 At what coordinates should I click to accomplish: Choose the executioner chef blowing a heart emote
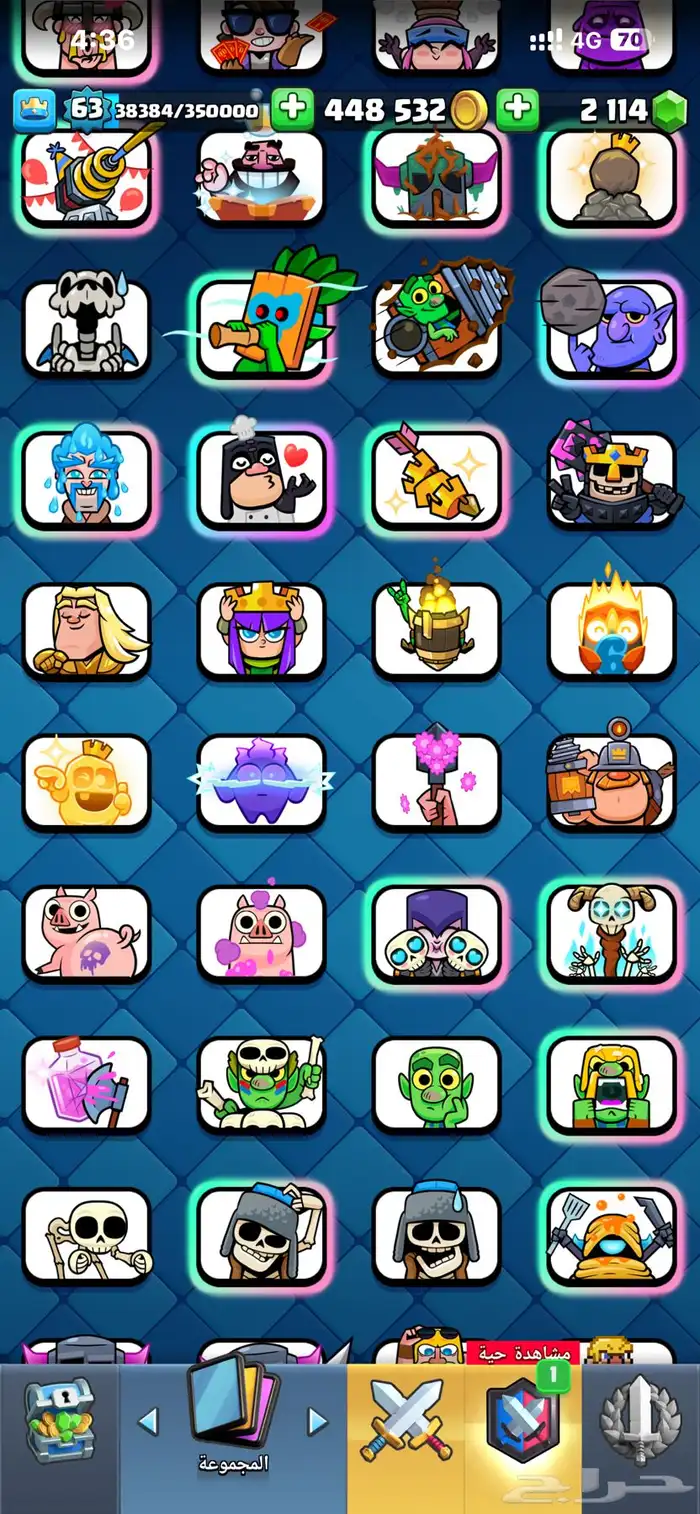click(x=261, y=480)
